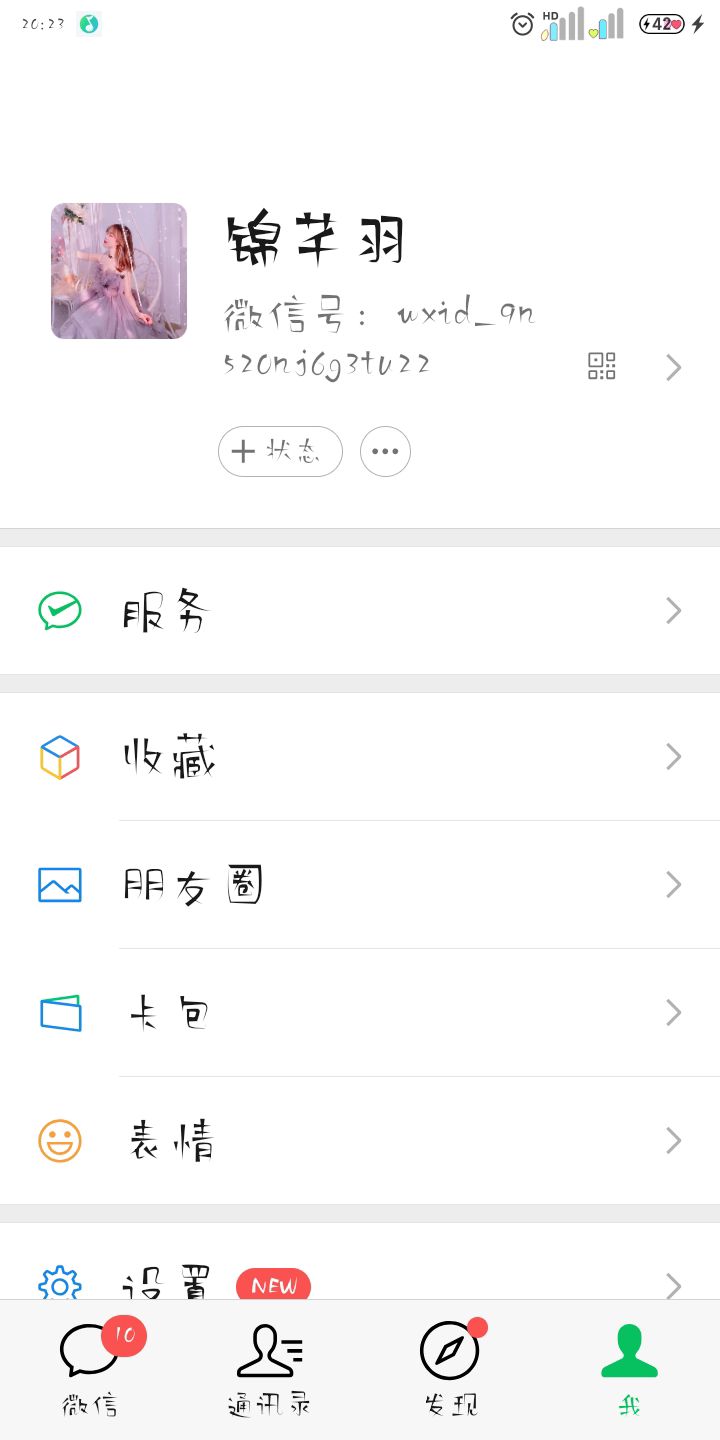Switch to the 发现 discover tab
The image size is (720, 1440).
tap(450, 1368)
